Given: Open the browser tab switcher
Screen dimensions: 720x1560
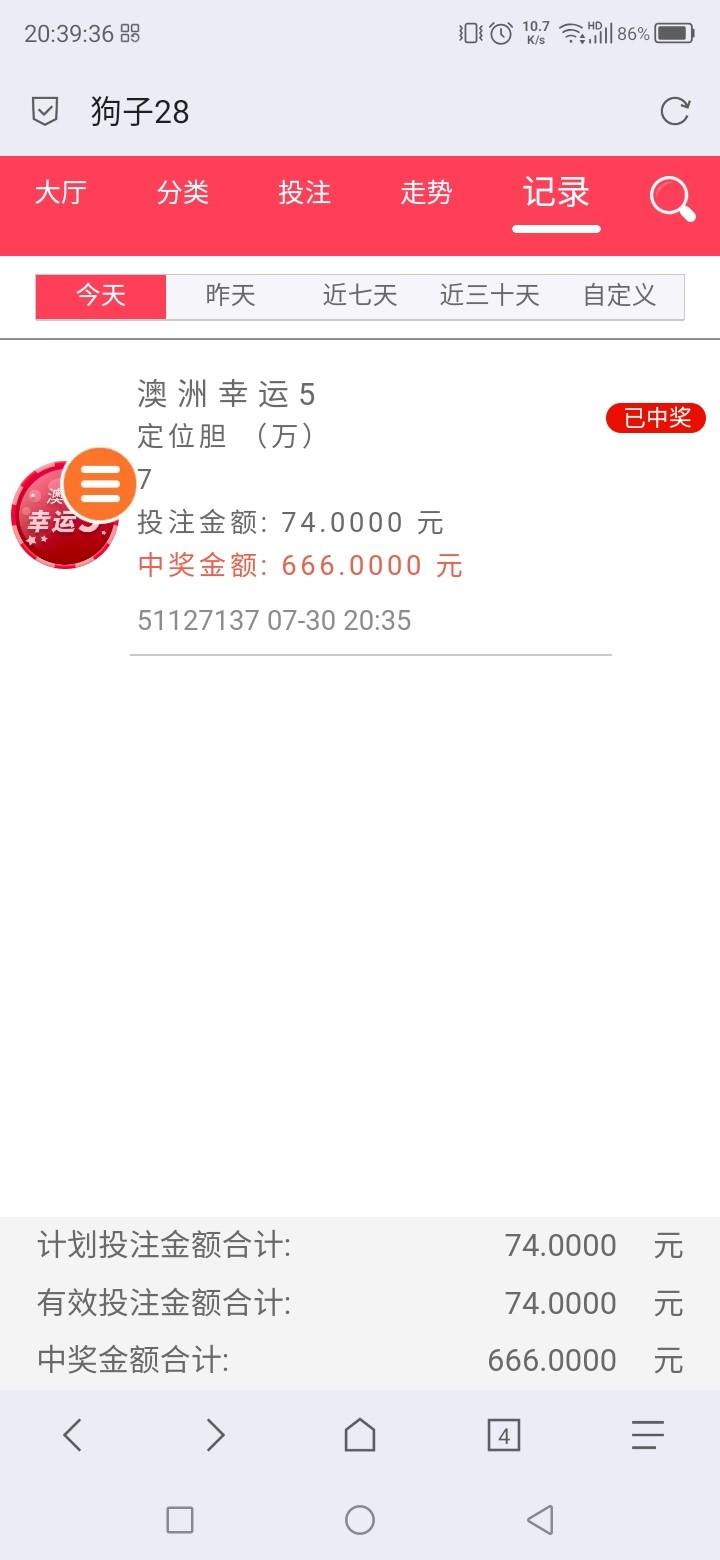Looking at the screenshot, I should [504, 1436].
